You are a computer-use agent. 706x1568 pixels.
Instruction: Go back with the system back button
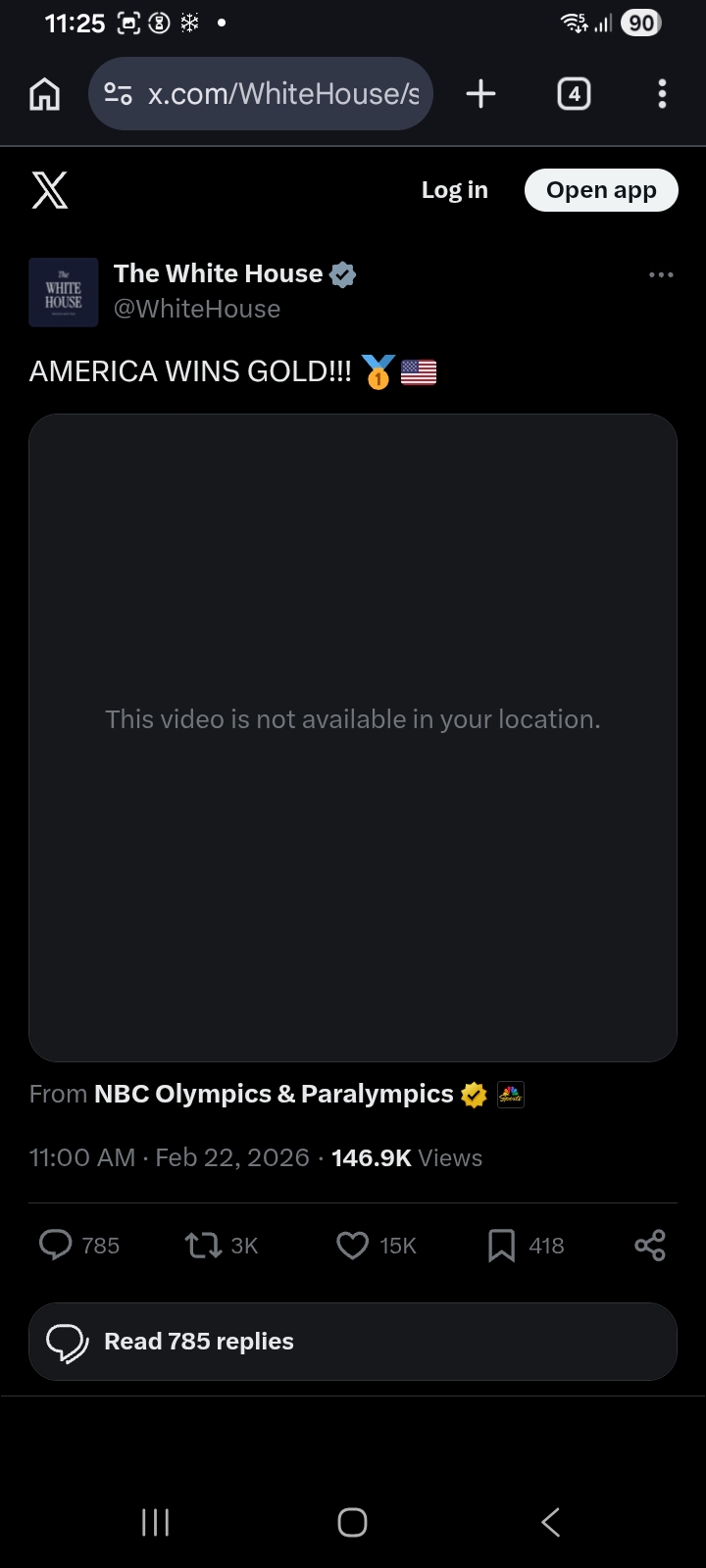point(550,1522)
